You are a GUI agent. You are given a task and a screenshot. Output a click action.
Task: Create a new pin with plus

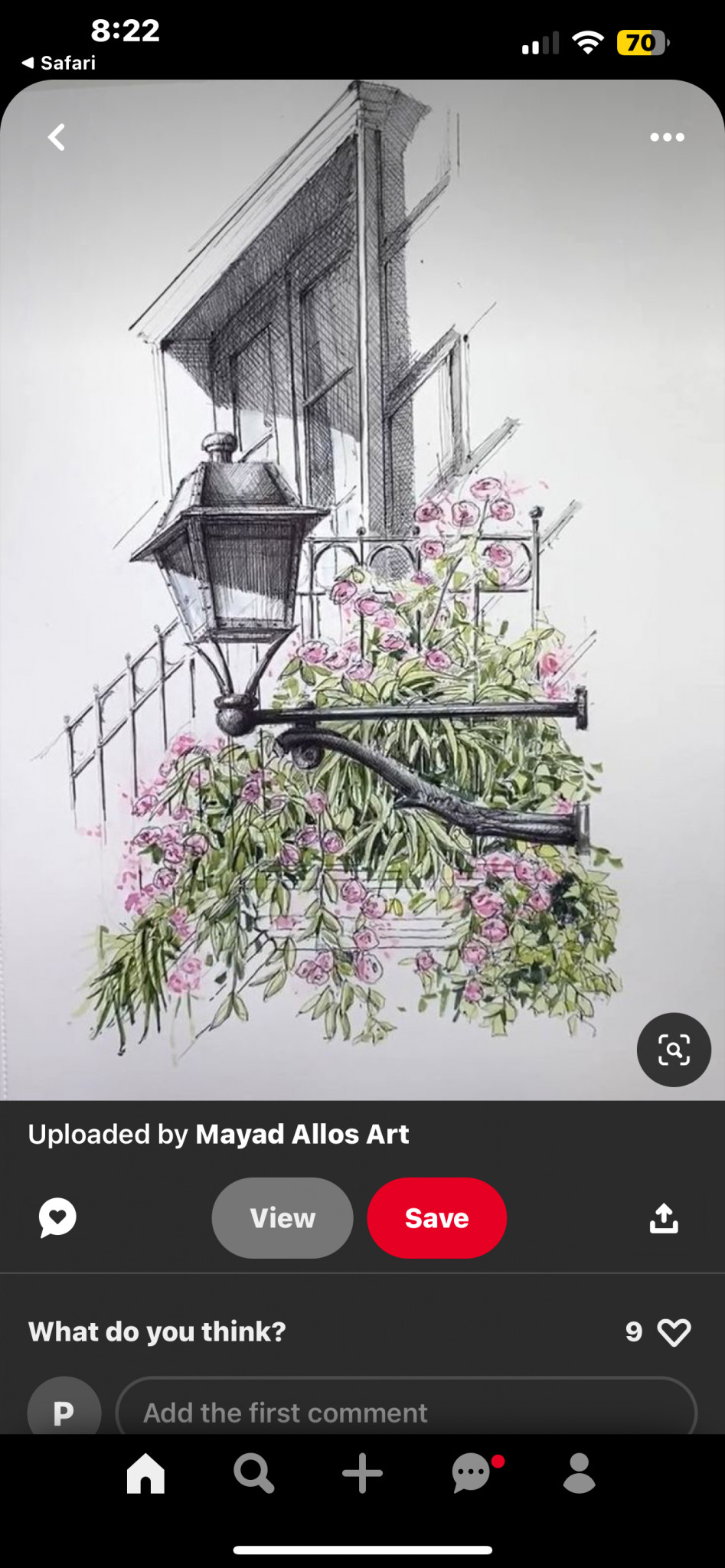coord(362,1473)
